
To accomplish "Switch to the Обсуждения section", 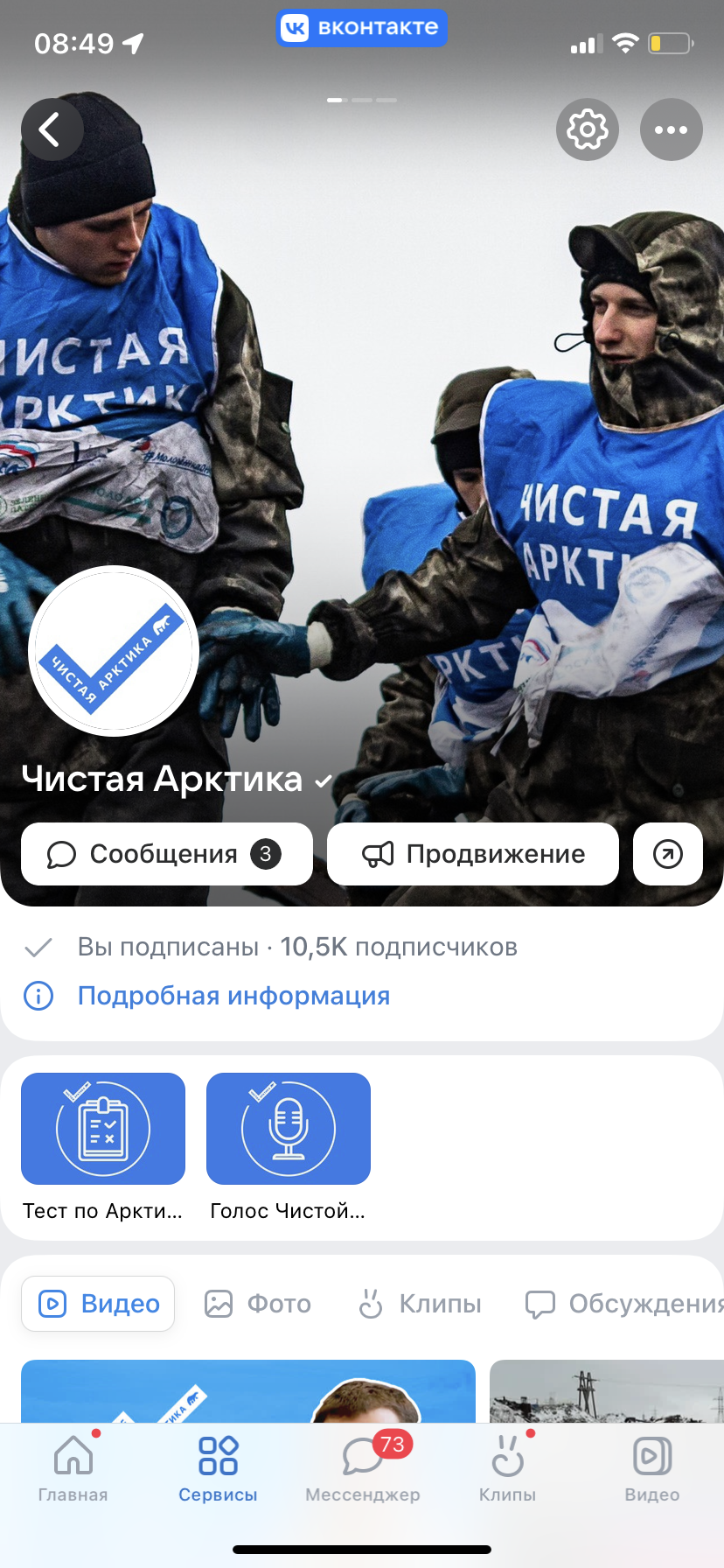I will pyautogui.click(x=624, y=1304).
